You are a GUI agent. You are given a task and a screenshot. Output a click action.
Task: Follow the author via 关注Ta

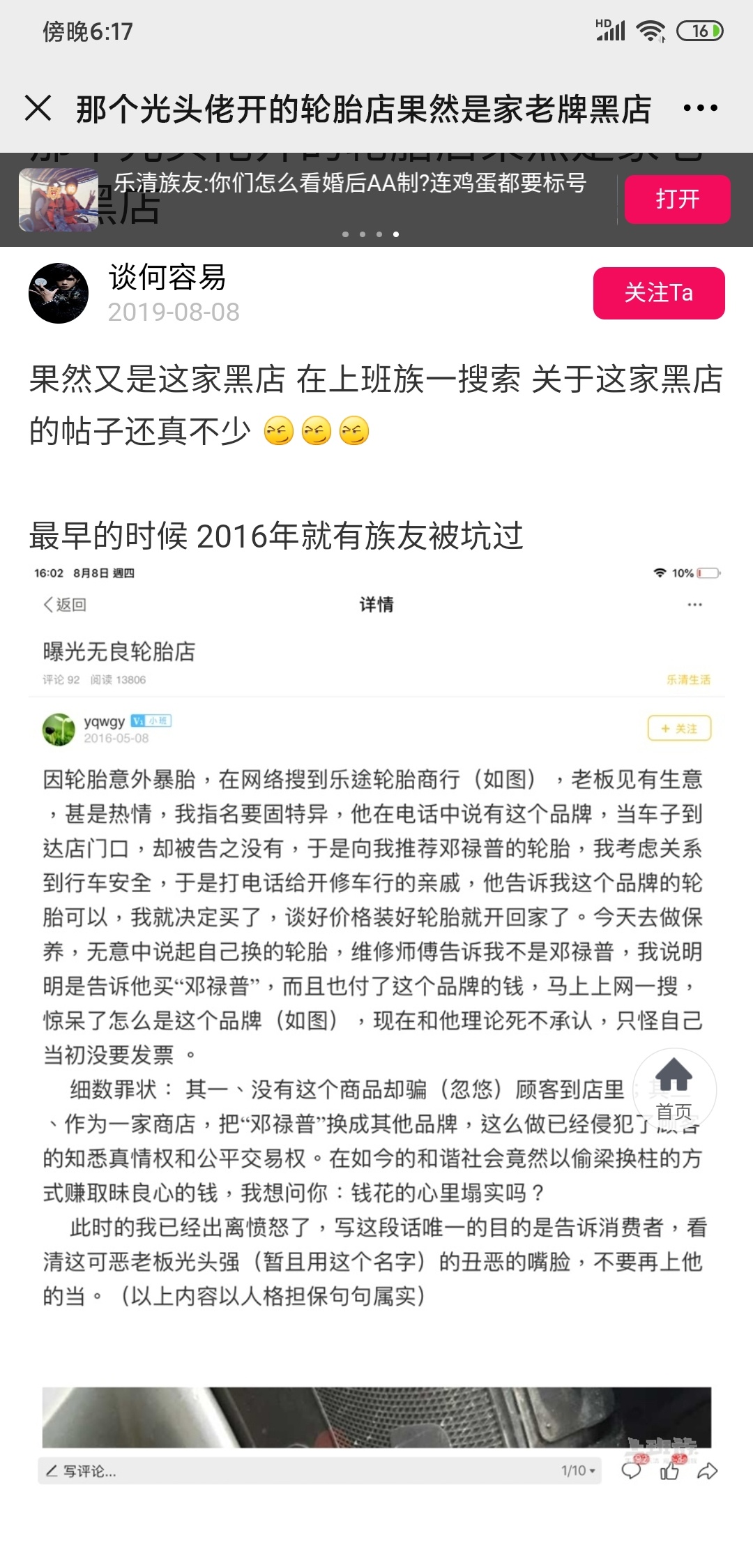[x=658, y=293]
